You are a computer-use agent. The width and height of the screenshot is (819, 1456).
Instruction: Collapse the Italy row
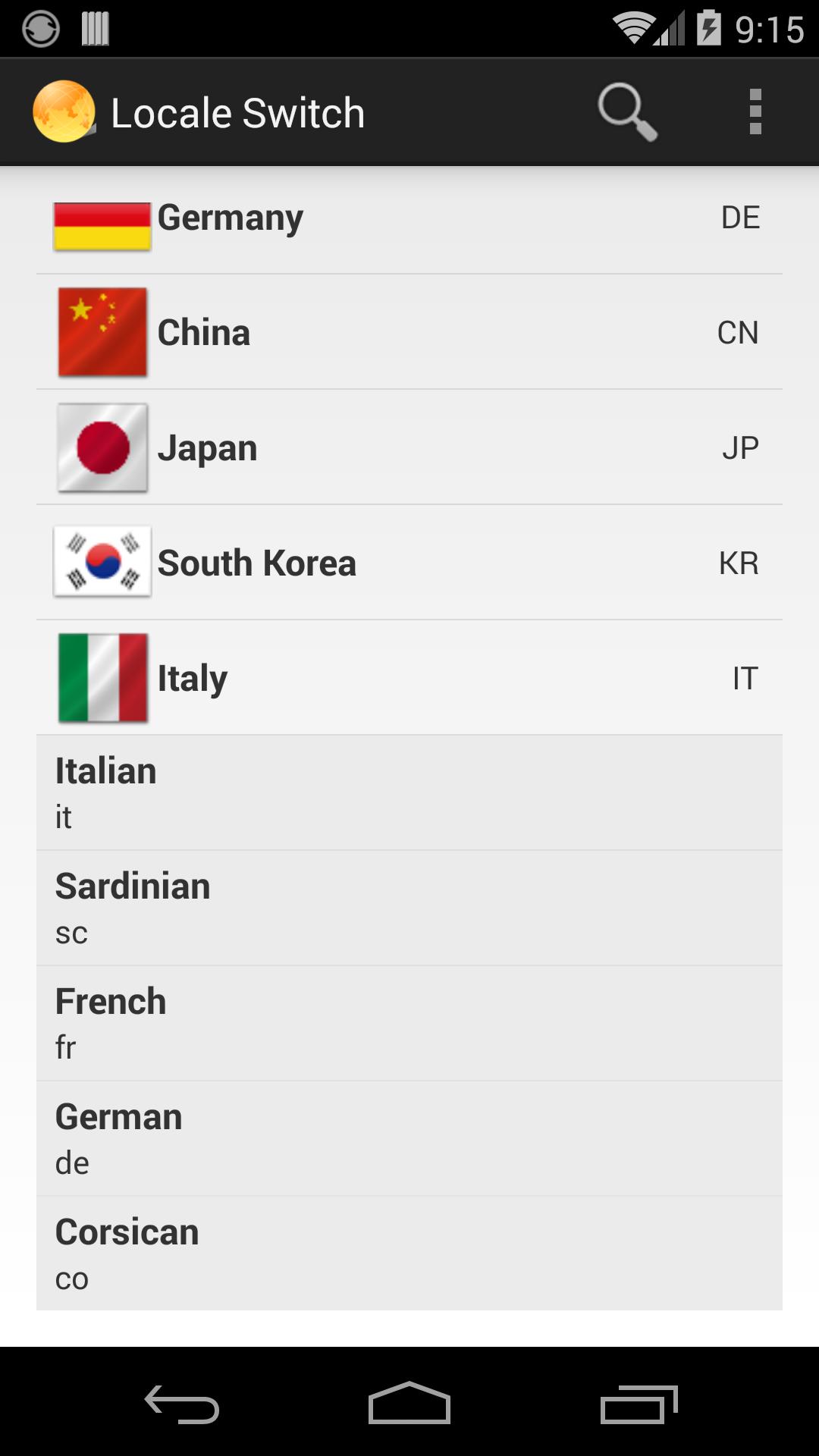coord(409,678)
